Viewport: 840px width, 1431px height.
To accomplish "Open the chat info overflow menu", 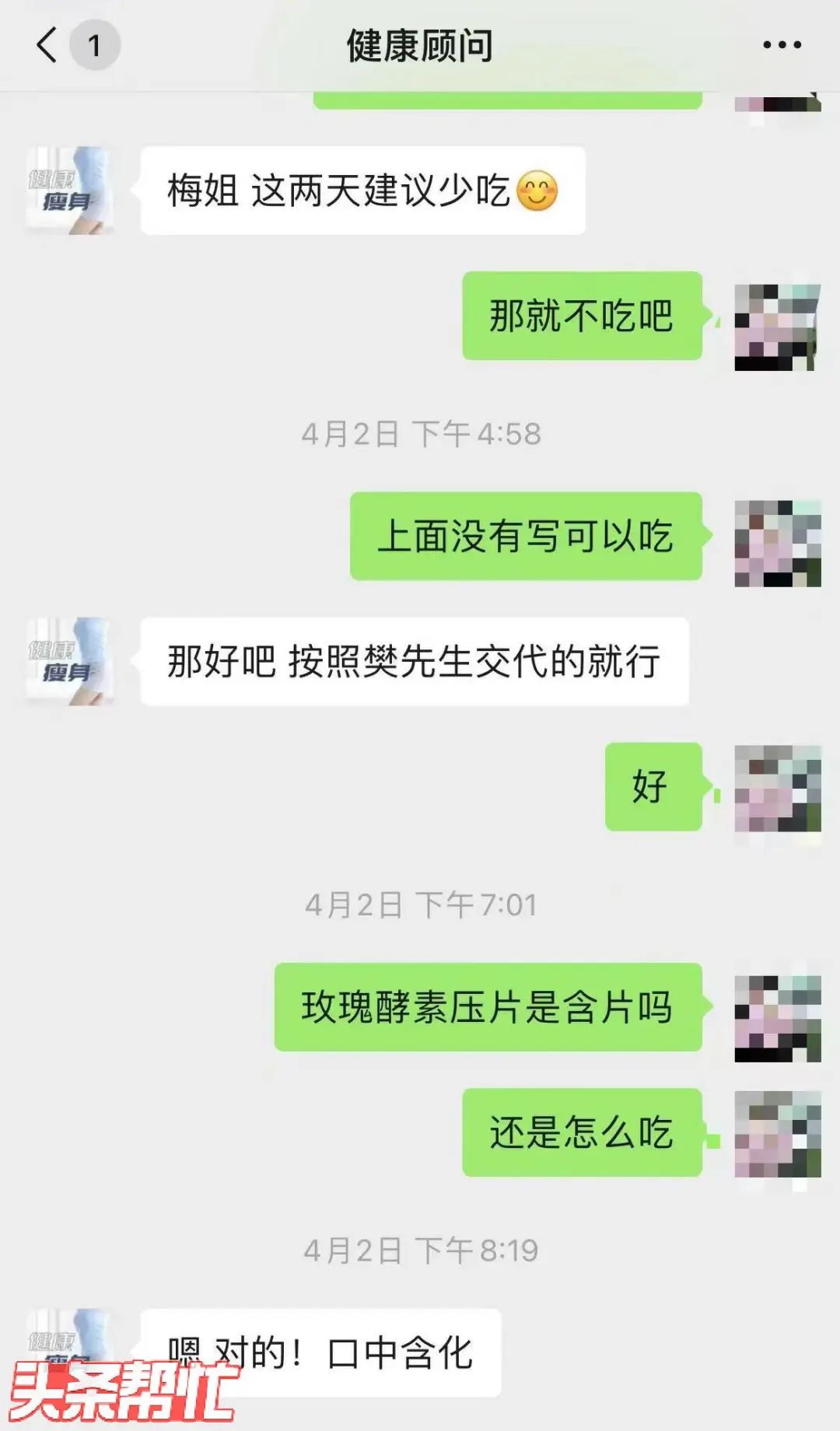I will [x=782, y=45].
